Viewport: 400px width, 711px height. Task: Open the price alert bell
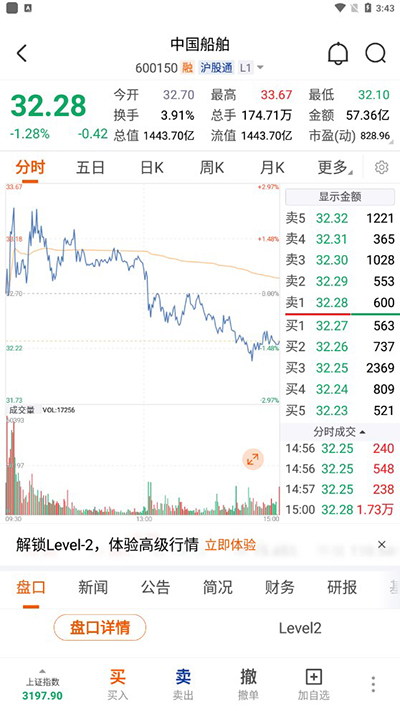(x=338, y=54)
